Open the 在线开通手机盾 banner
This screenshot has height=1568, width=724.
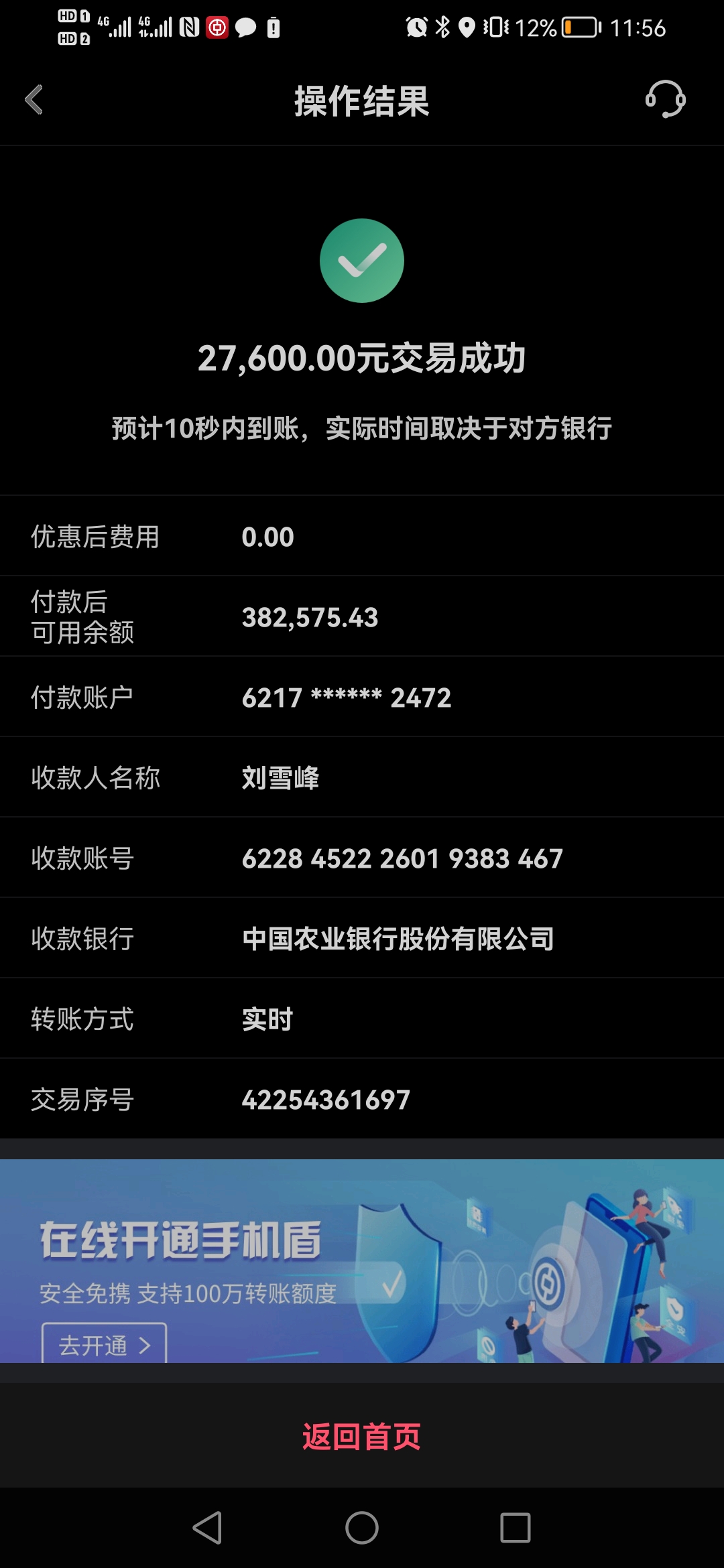tap(362, 1261)
